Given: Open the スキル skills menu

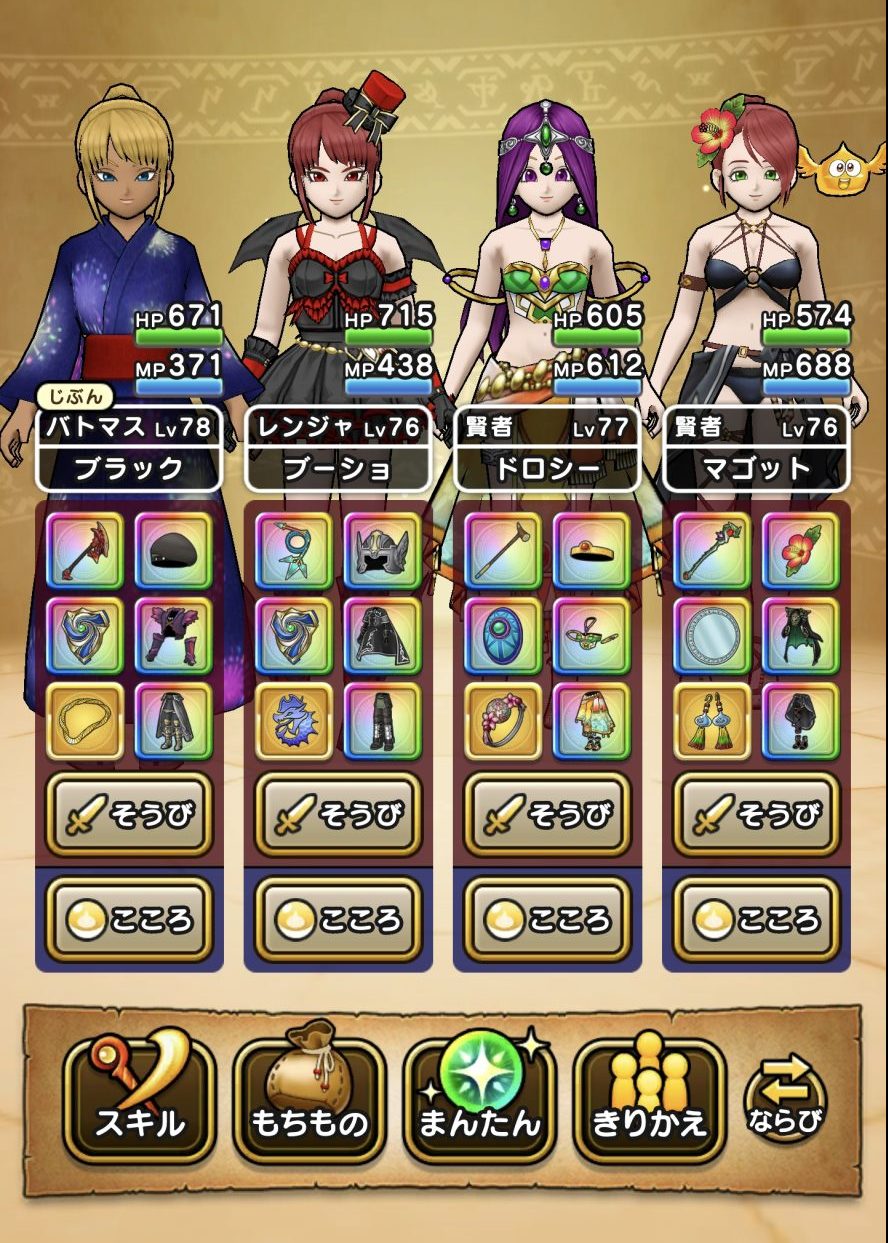Looking at the screenshot, I should click(x=139, y=1101).
